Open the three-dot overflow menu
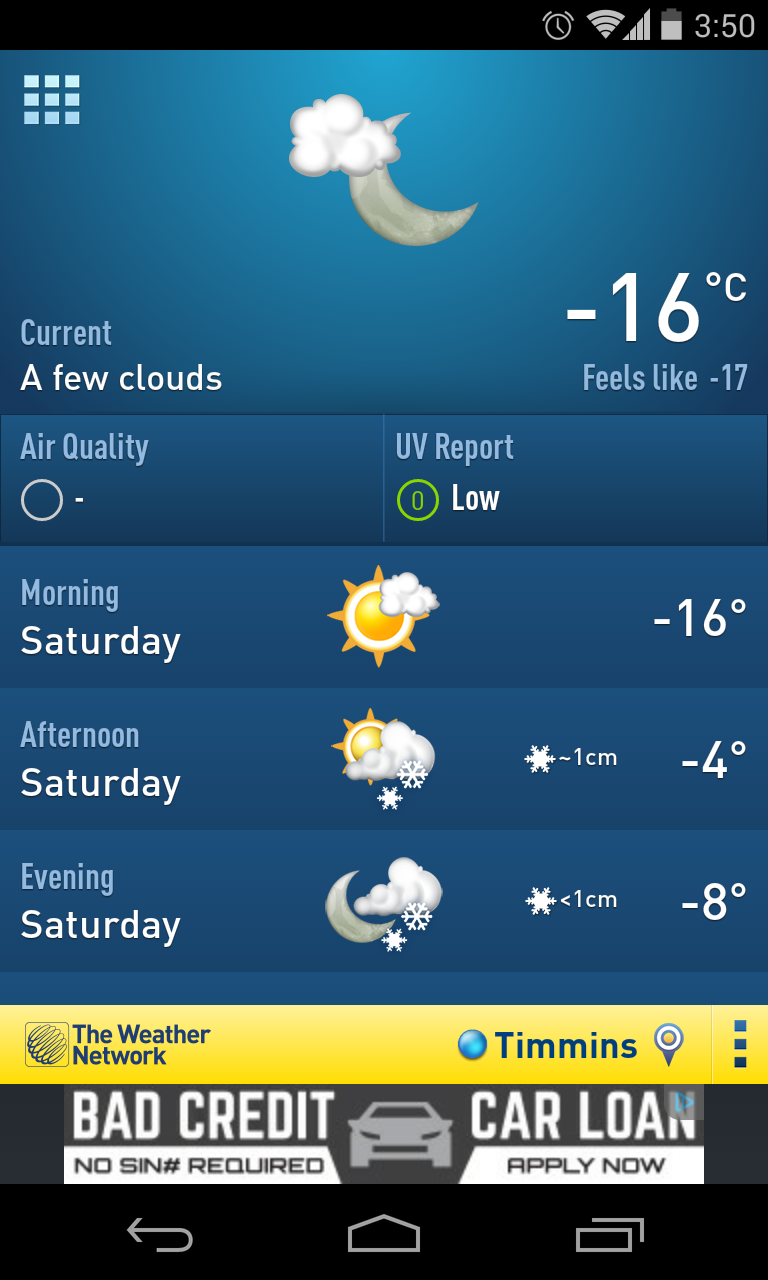Image resolution: width=768 pixels, height=1280 pixels. (740, 1045)
